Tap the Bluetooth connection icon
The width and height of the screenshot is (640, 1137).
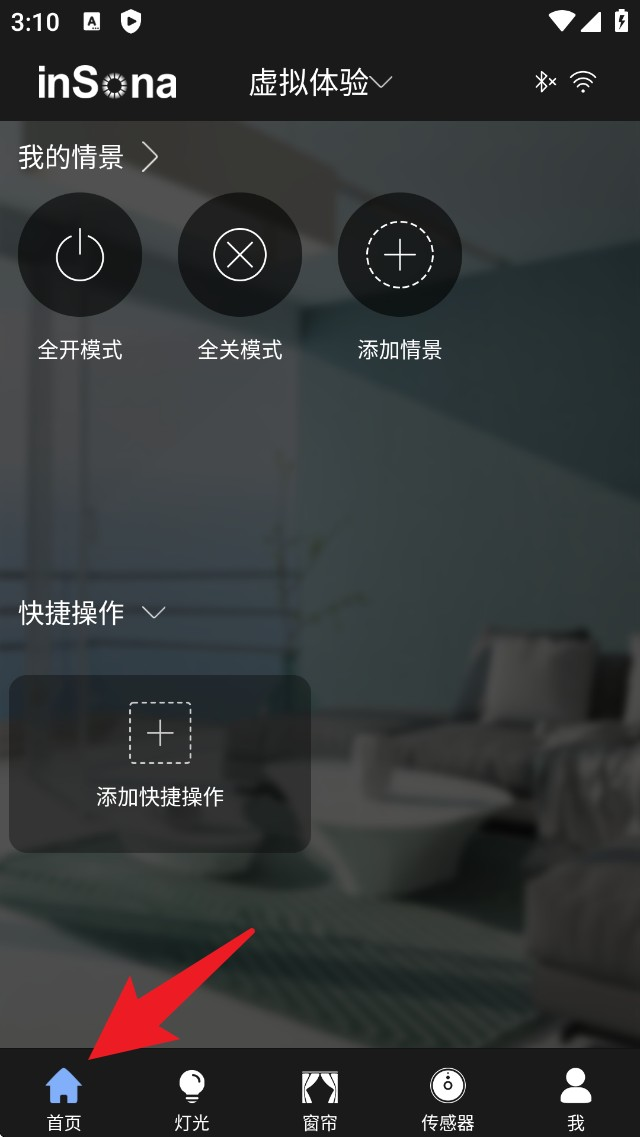[x=544, y=83]
